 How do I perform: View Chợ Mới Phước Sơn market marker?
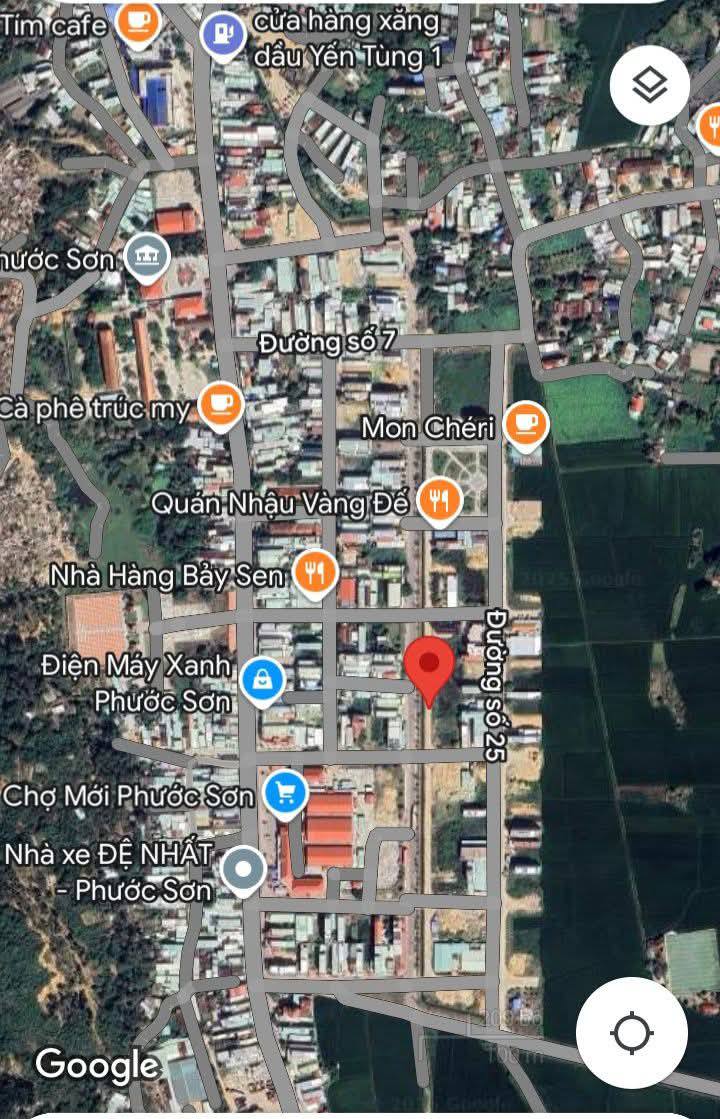point(287,794)
